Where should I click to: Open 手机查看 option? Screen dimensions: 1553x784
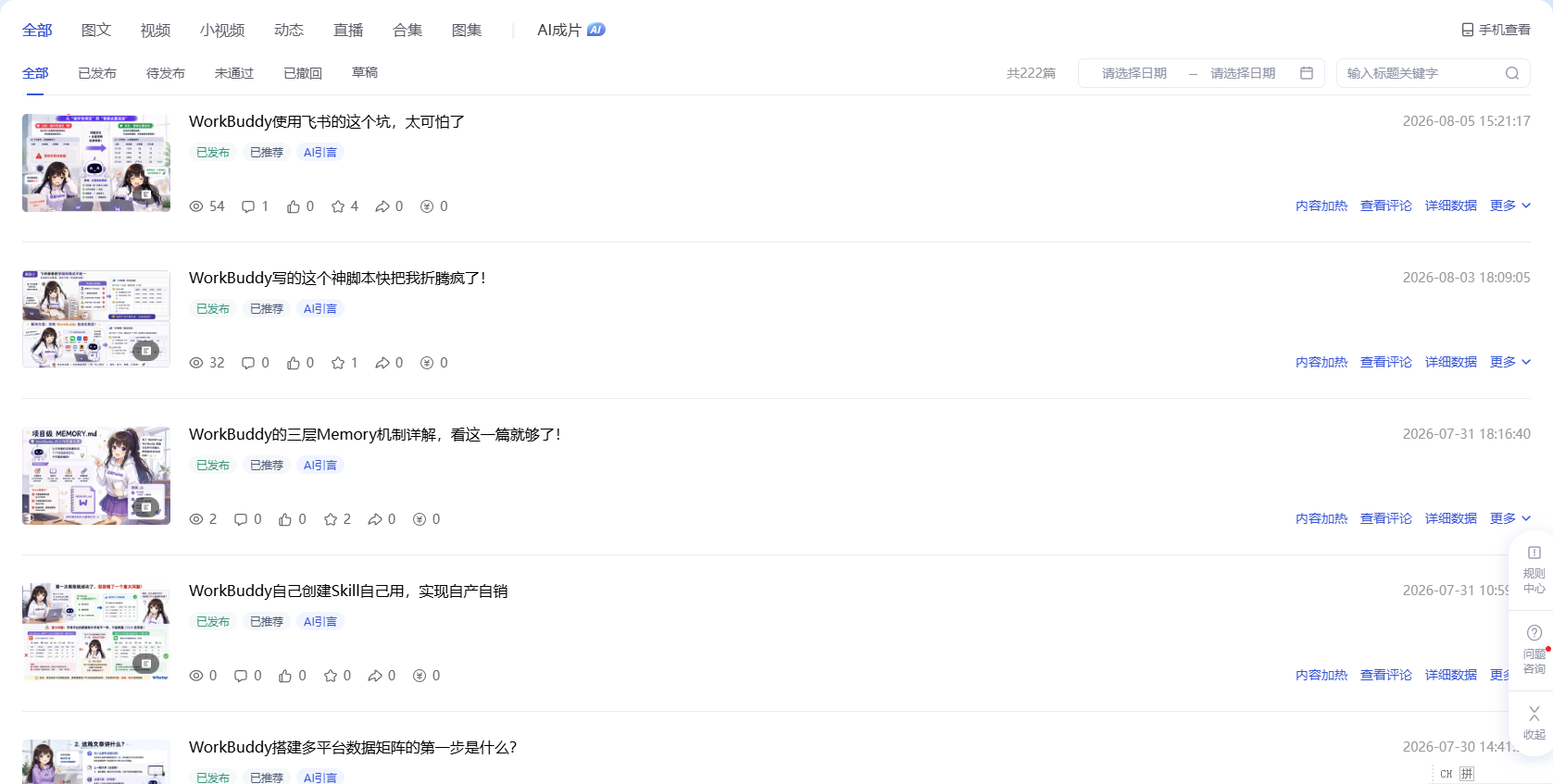click(x=1496, y=30)
